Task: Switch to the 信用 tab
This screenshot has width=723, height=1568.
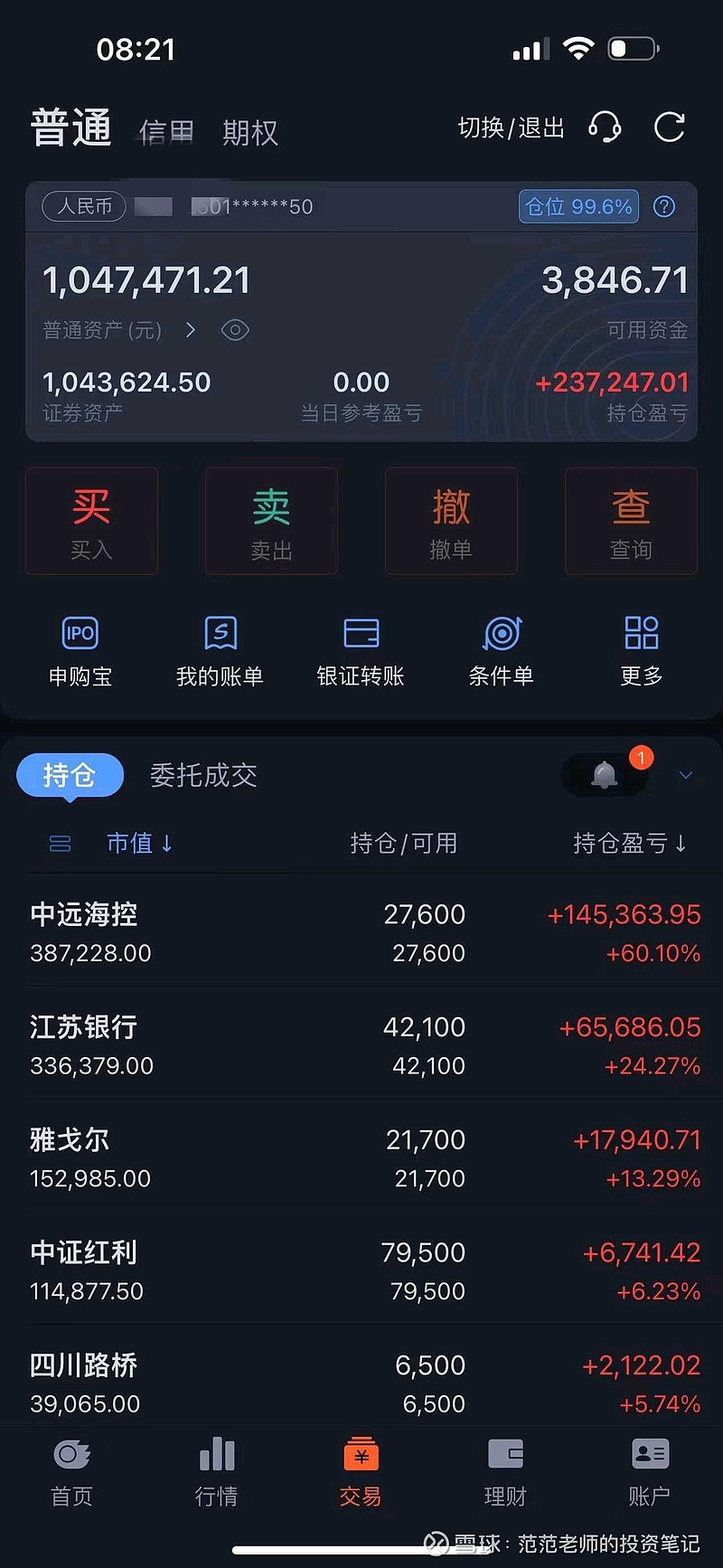Action: pos(166,133)
